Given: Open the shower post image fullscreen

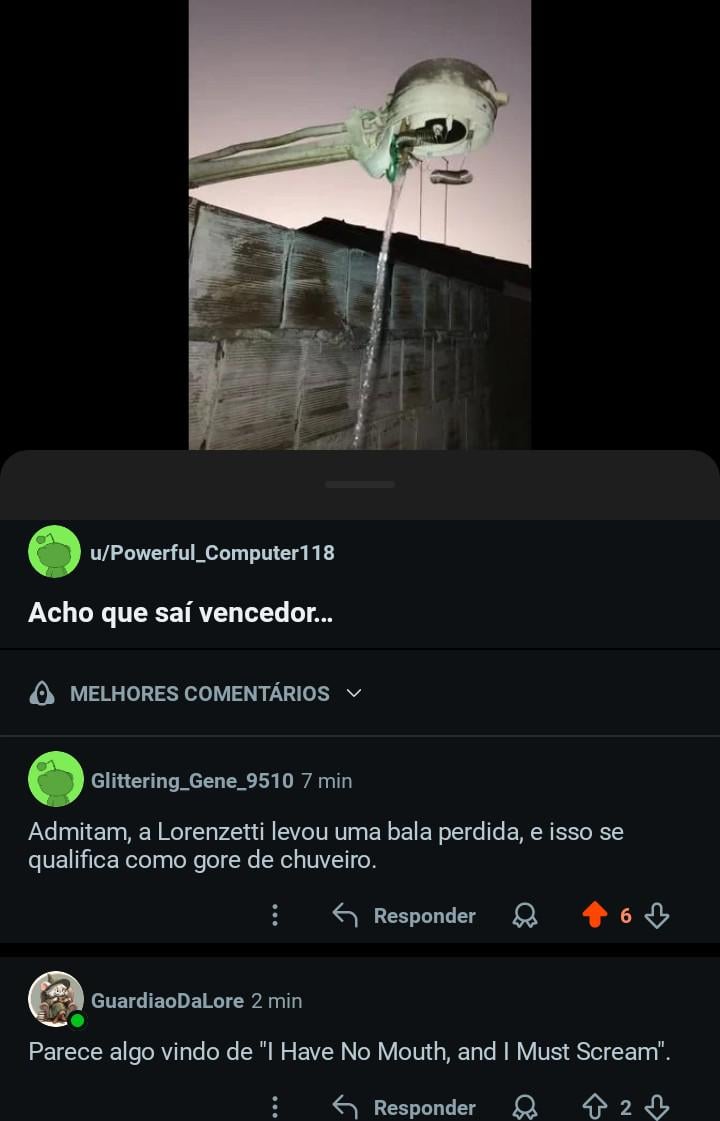Looking at the screenshot, I should tap(360, 225).
